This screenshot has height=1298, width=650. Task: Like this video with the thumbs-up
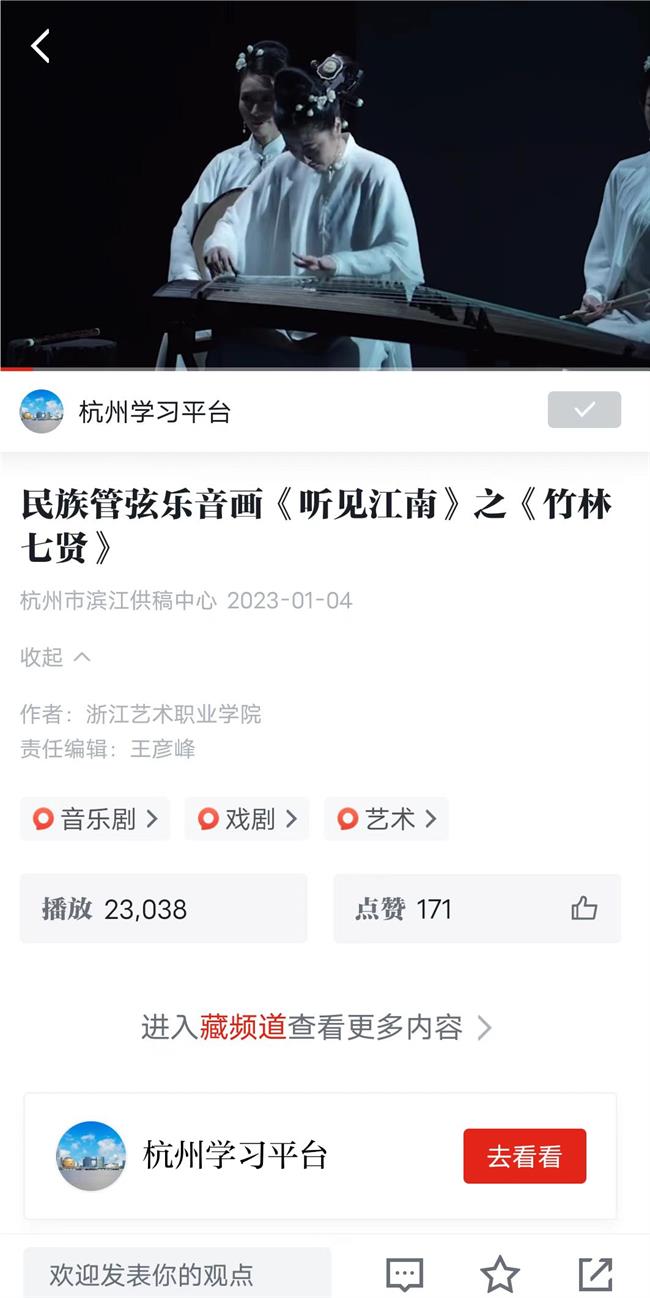click(x=584, y=908)
